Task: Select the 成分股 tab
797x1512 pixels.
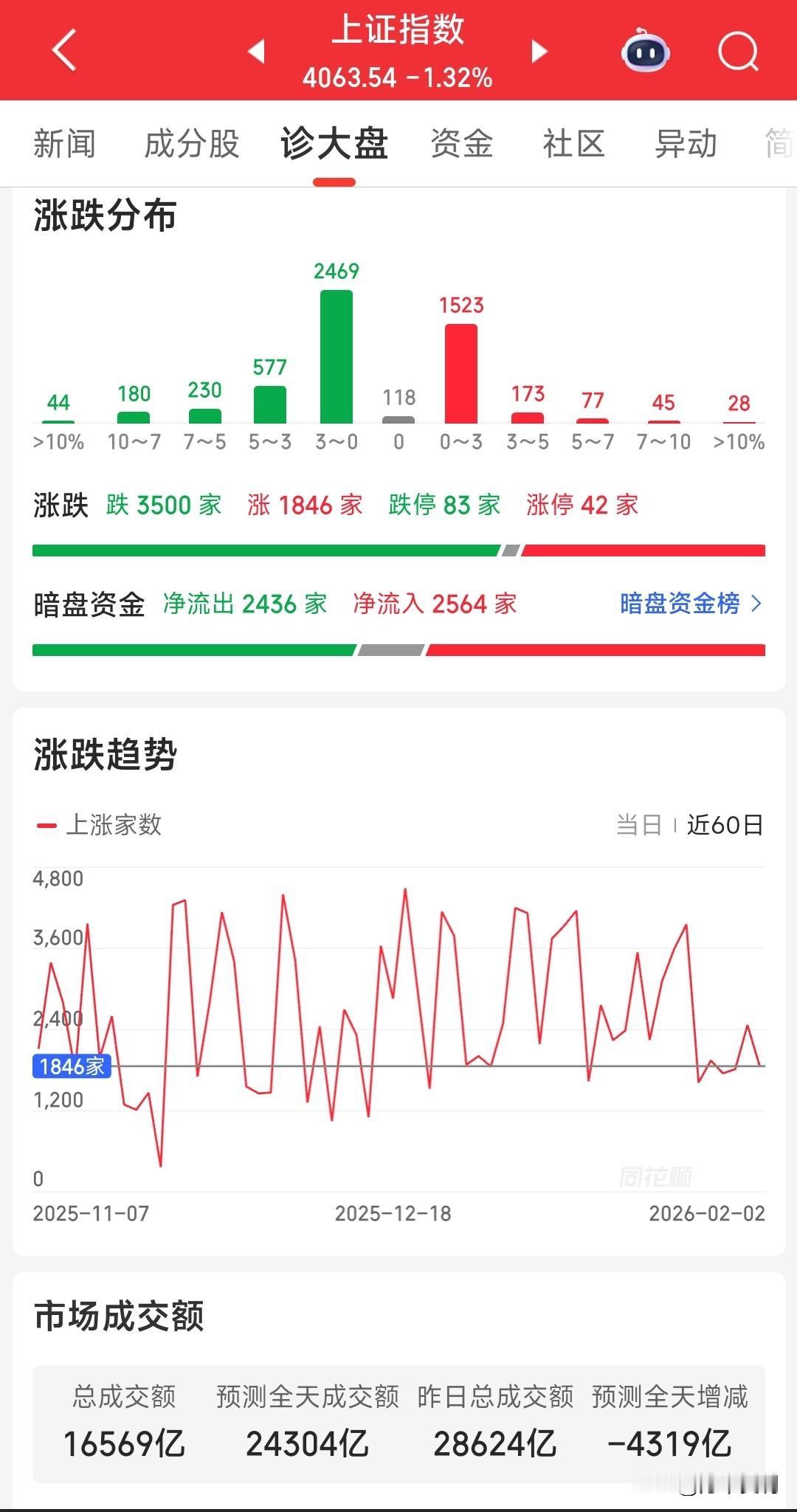Action: pyautogui.click(x=191, y=144)
